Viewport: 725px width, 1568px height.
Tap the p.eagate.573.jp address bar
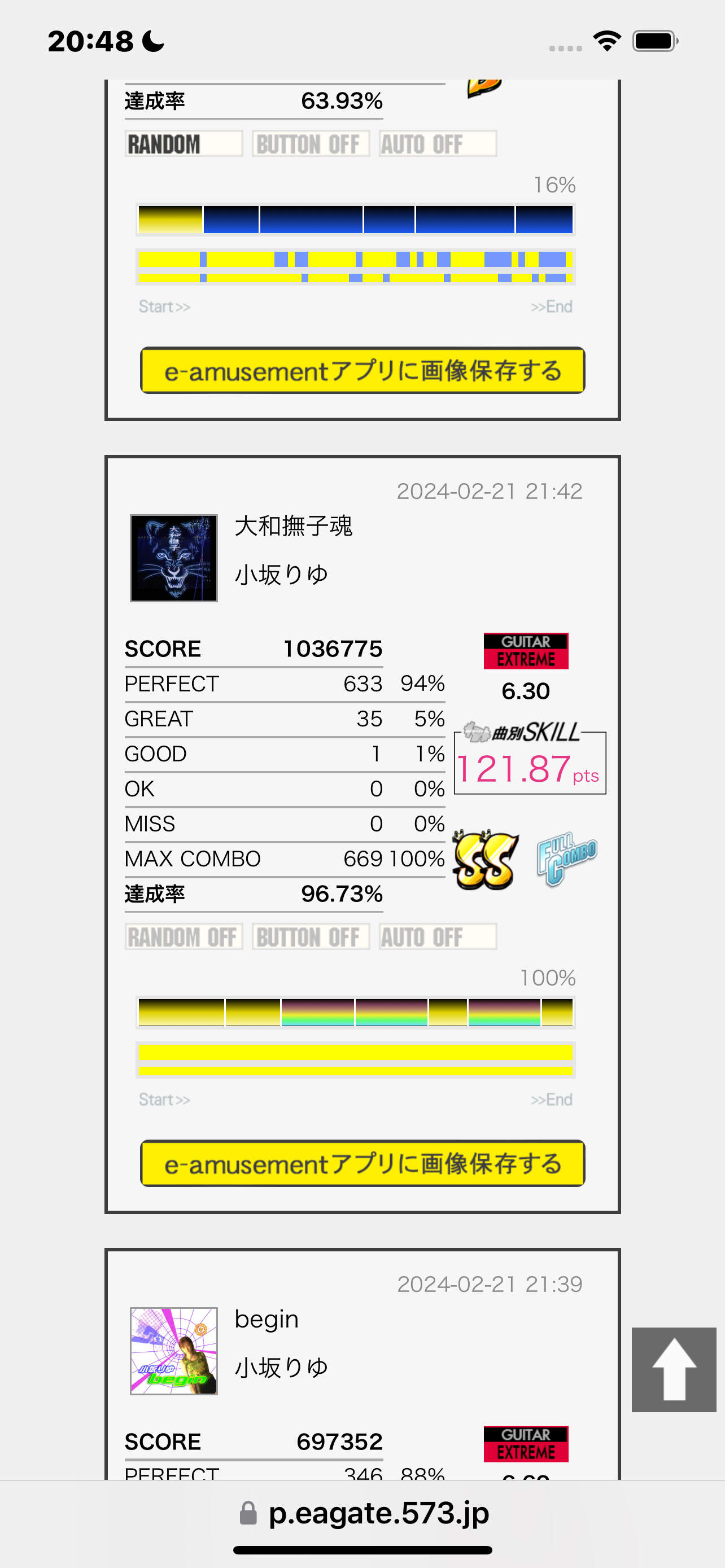(364, 1513)
